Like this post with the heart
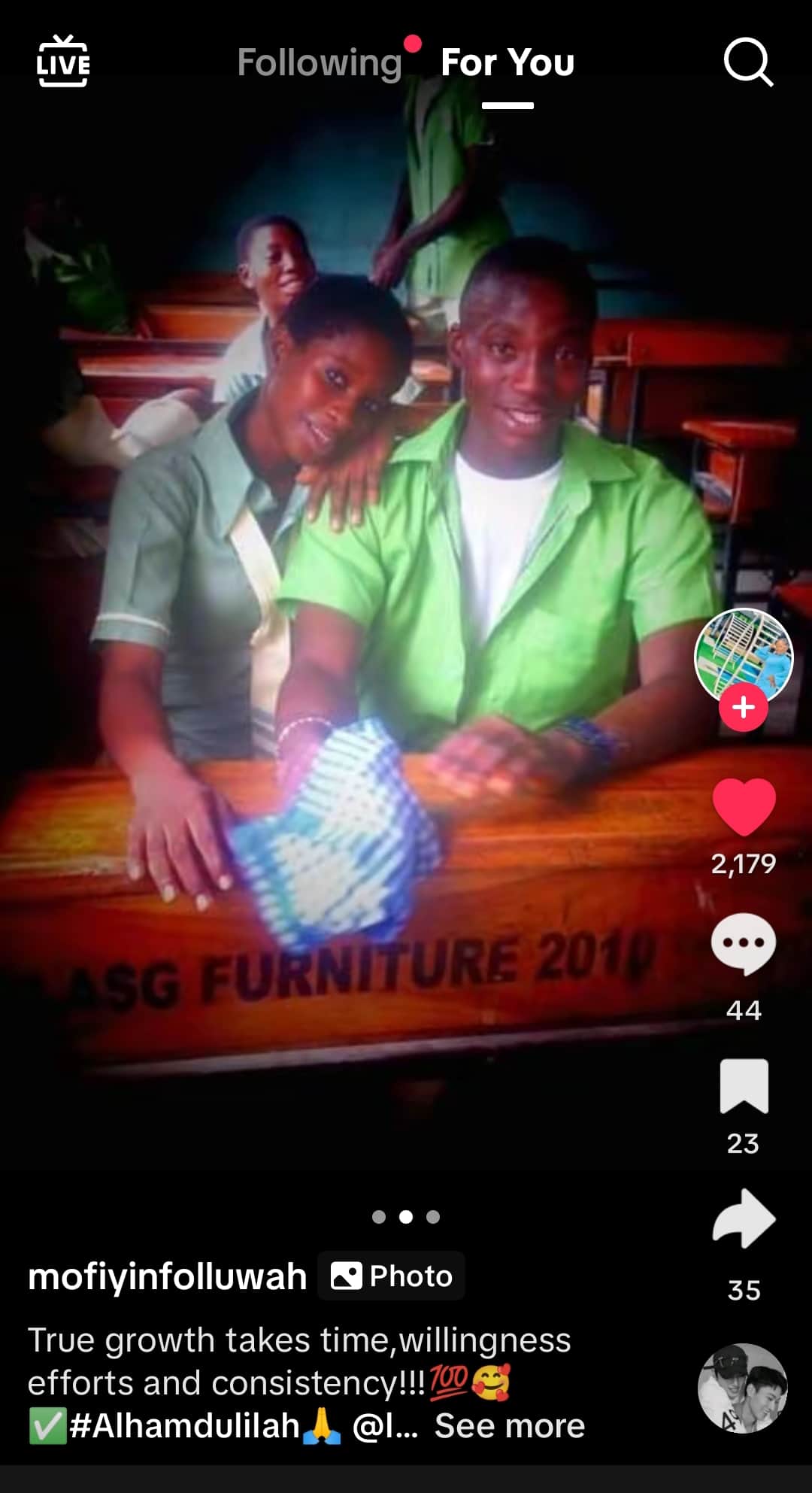This screenshot has height=1493, width=812. point(744,806)
